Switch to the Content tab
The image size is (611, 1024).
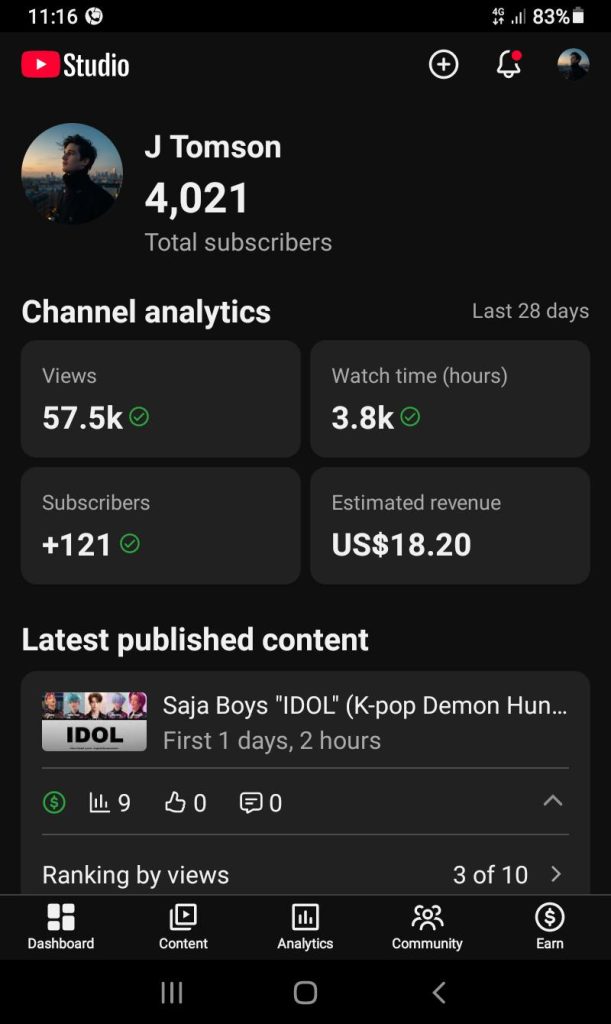pos(183,926)
